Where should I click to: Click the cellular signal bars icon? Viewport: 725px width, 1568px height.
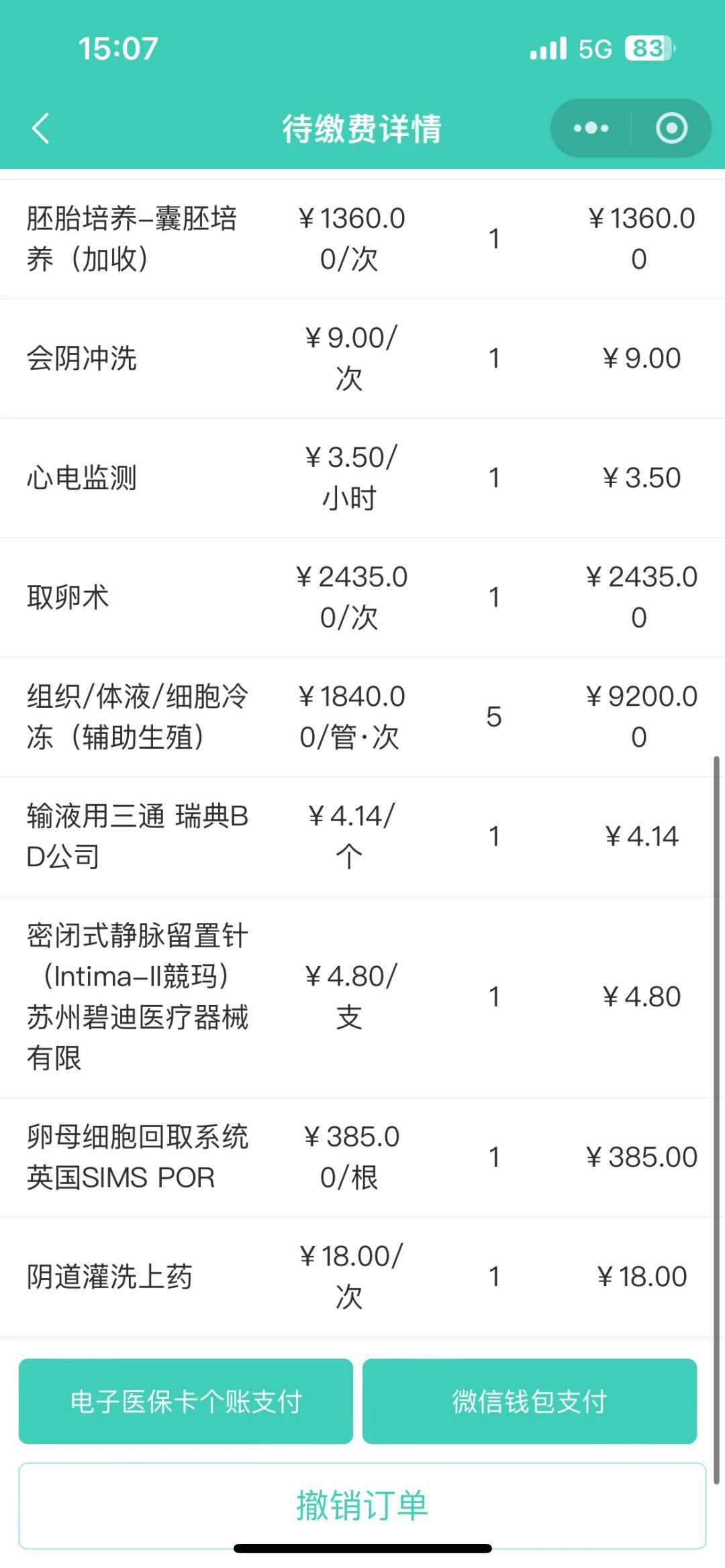[x=549, y=48]
